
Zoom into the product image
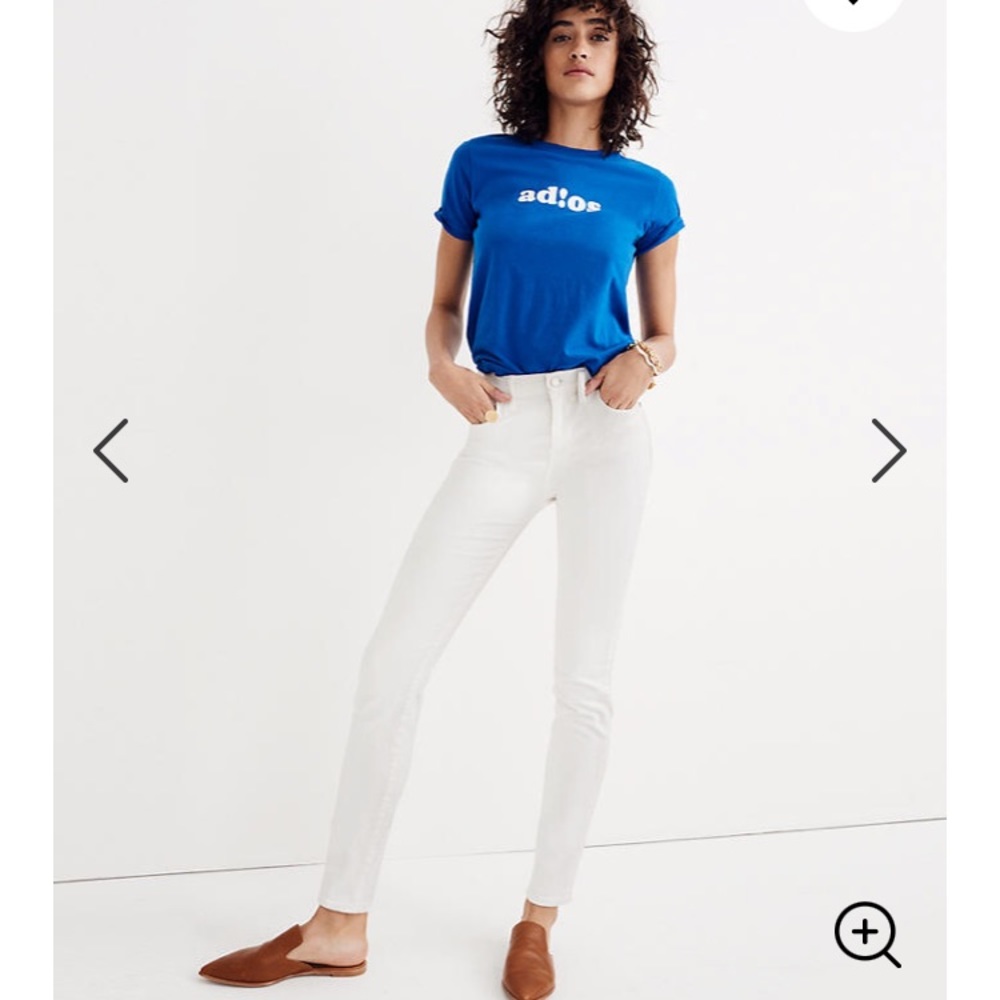click(x=867, y=934)
